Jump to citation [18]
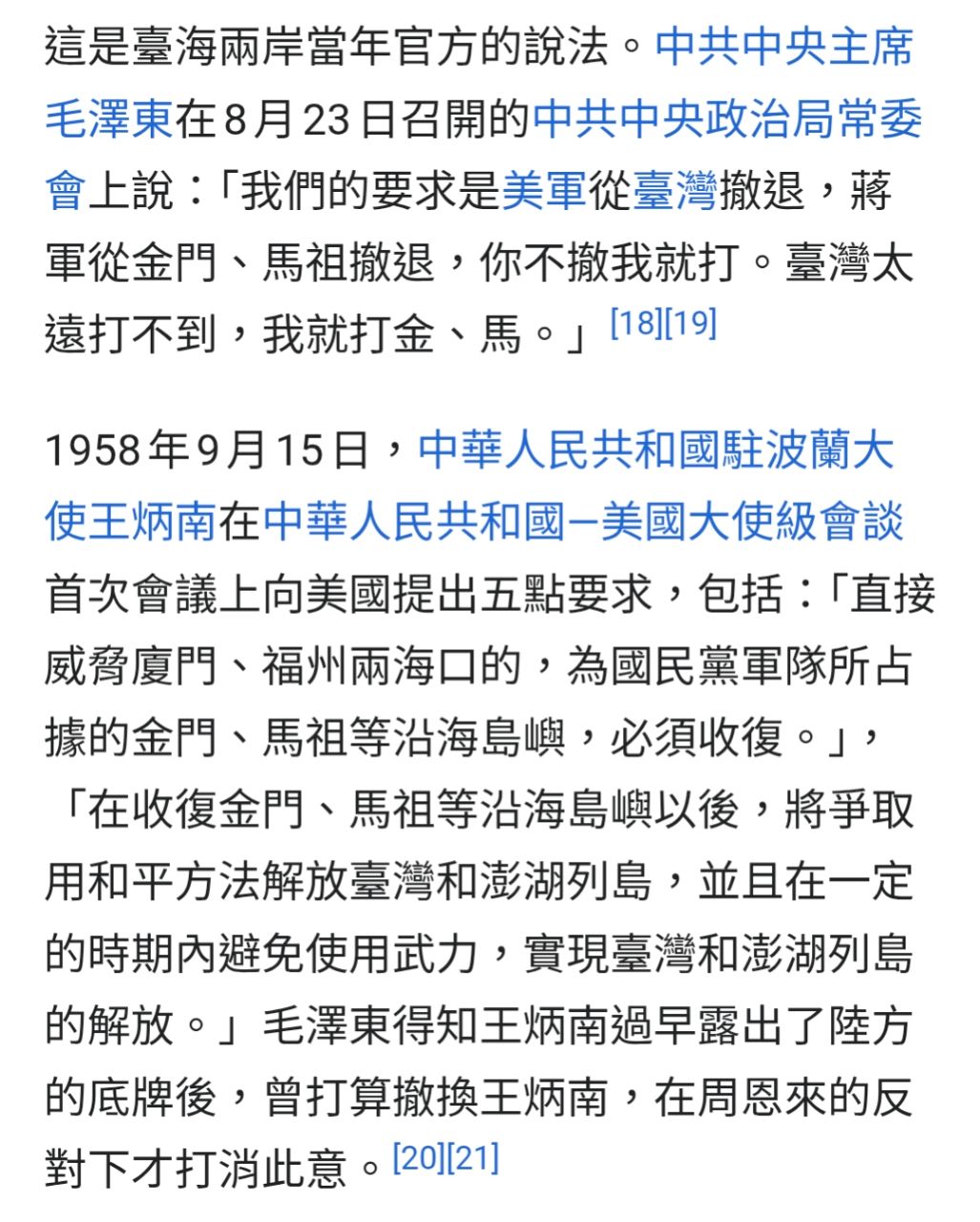This screenshot has width=980, height=1222. pos(636,324)
